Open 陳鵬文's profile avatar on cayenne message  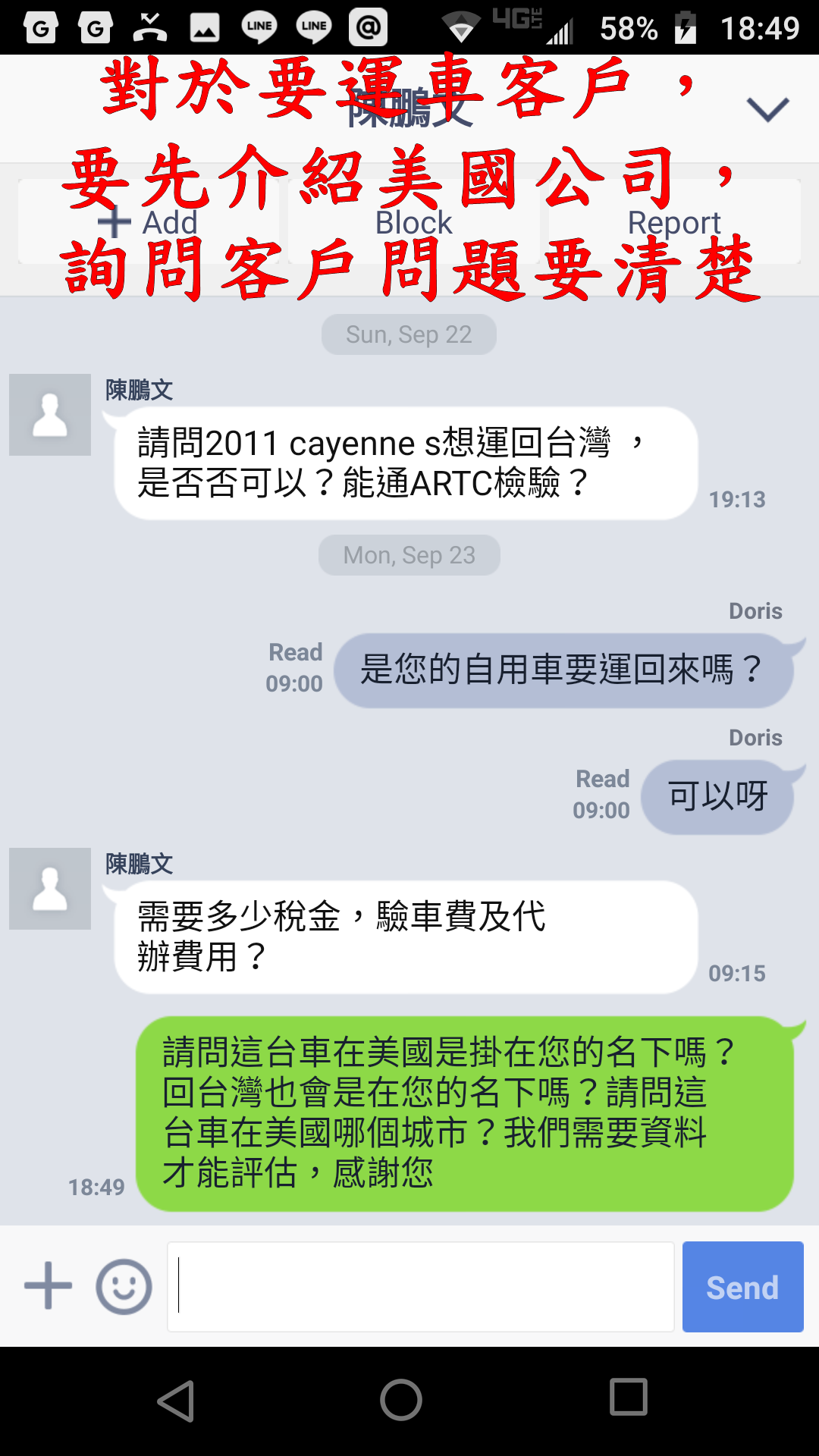pos(50,415)
